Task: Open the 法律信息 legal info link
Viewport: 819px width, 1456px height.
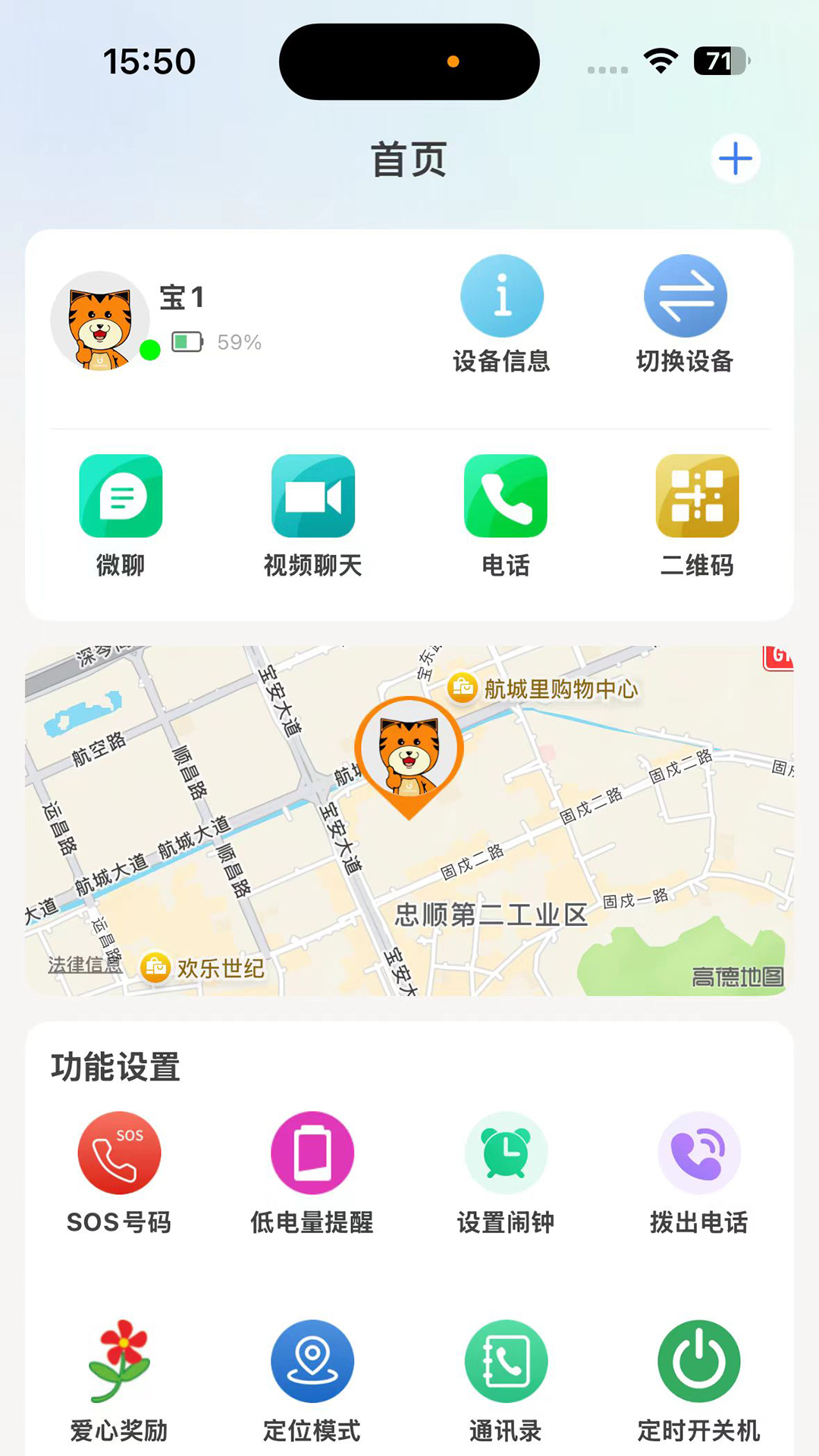Action: (85, 965)
